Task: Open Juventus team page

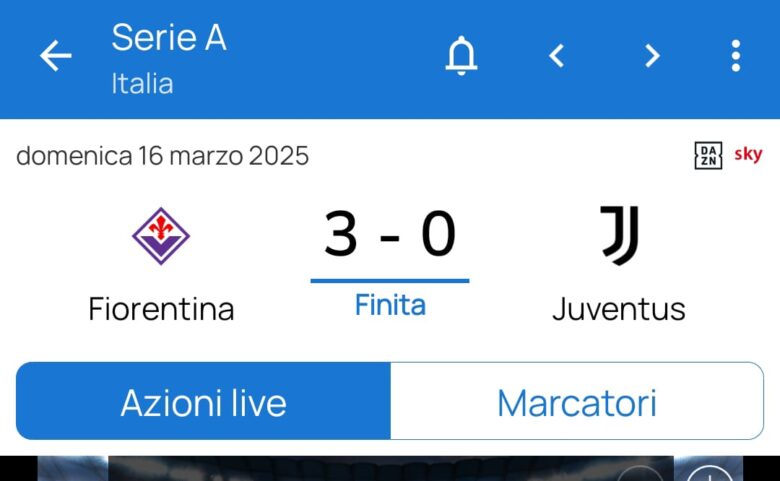Action: click(619, 262)
